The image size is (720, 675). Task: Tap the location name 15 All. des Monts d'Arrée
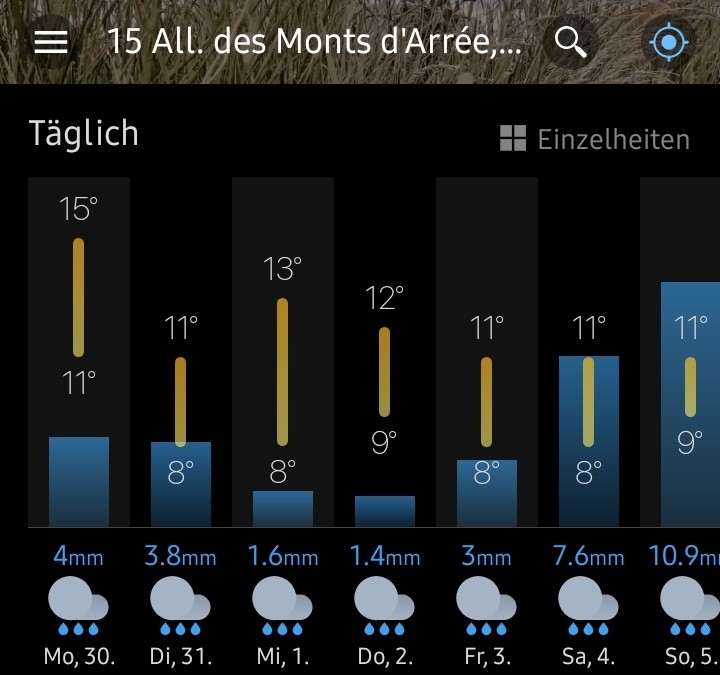tap(314, 42)
